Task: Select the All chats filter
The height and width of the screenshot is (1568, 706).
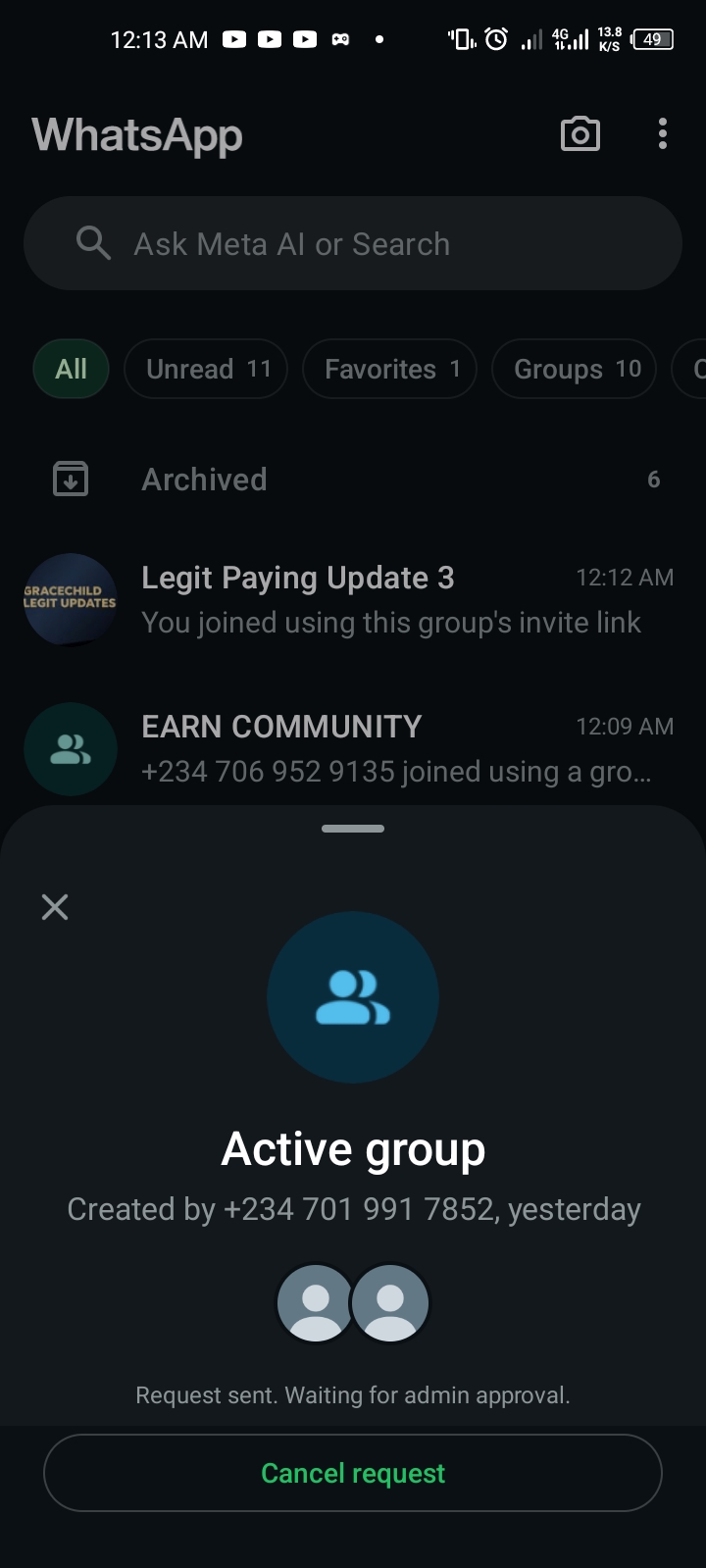Action: tap(71, 370)
